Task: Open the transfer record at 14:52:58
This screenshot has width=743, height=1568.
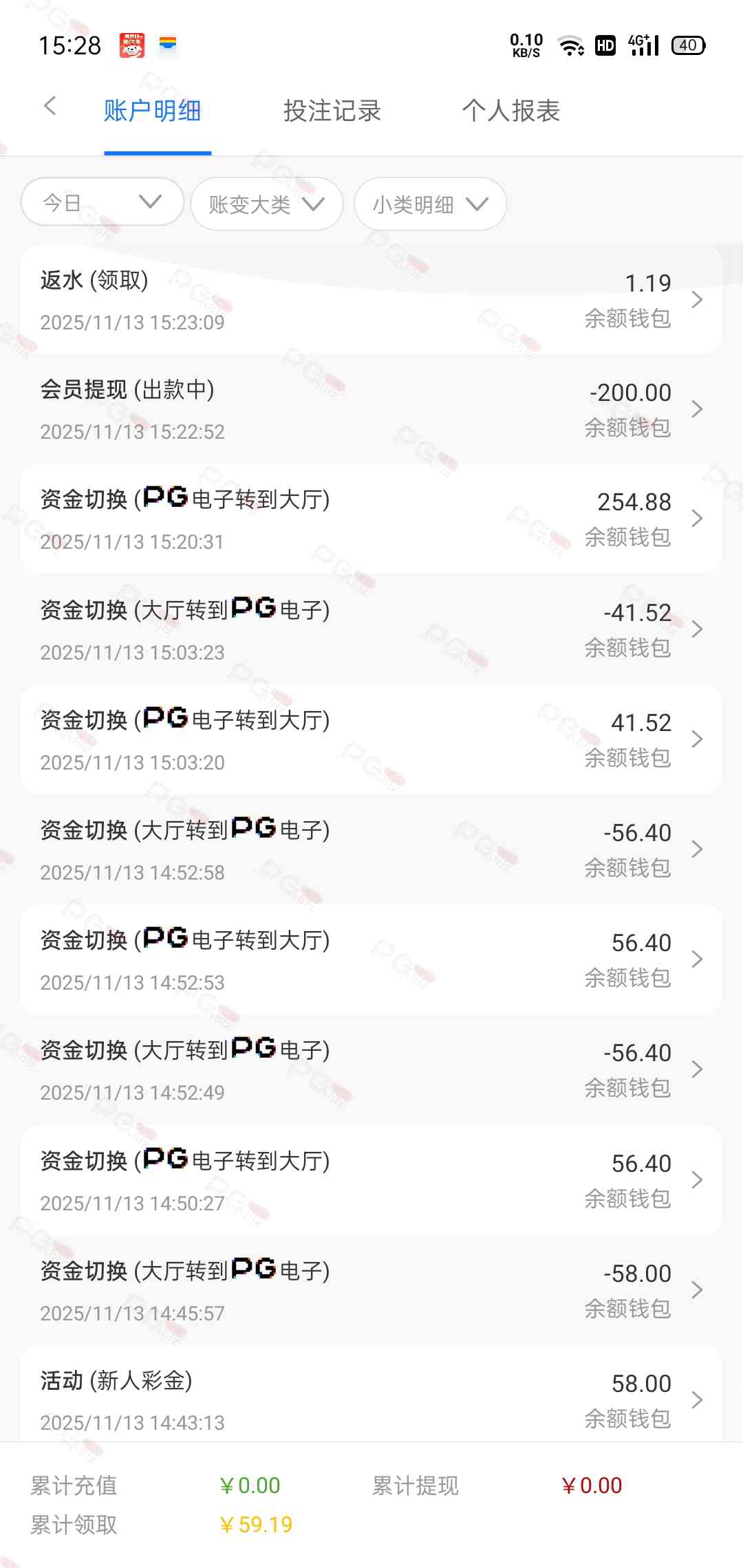Action: coord(371,850)
